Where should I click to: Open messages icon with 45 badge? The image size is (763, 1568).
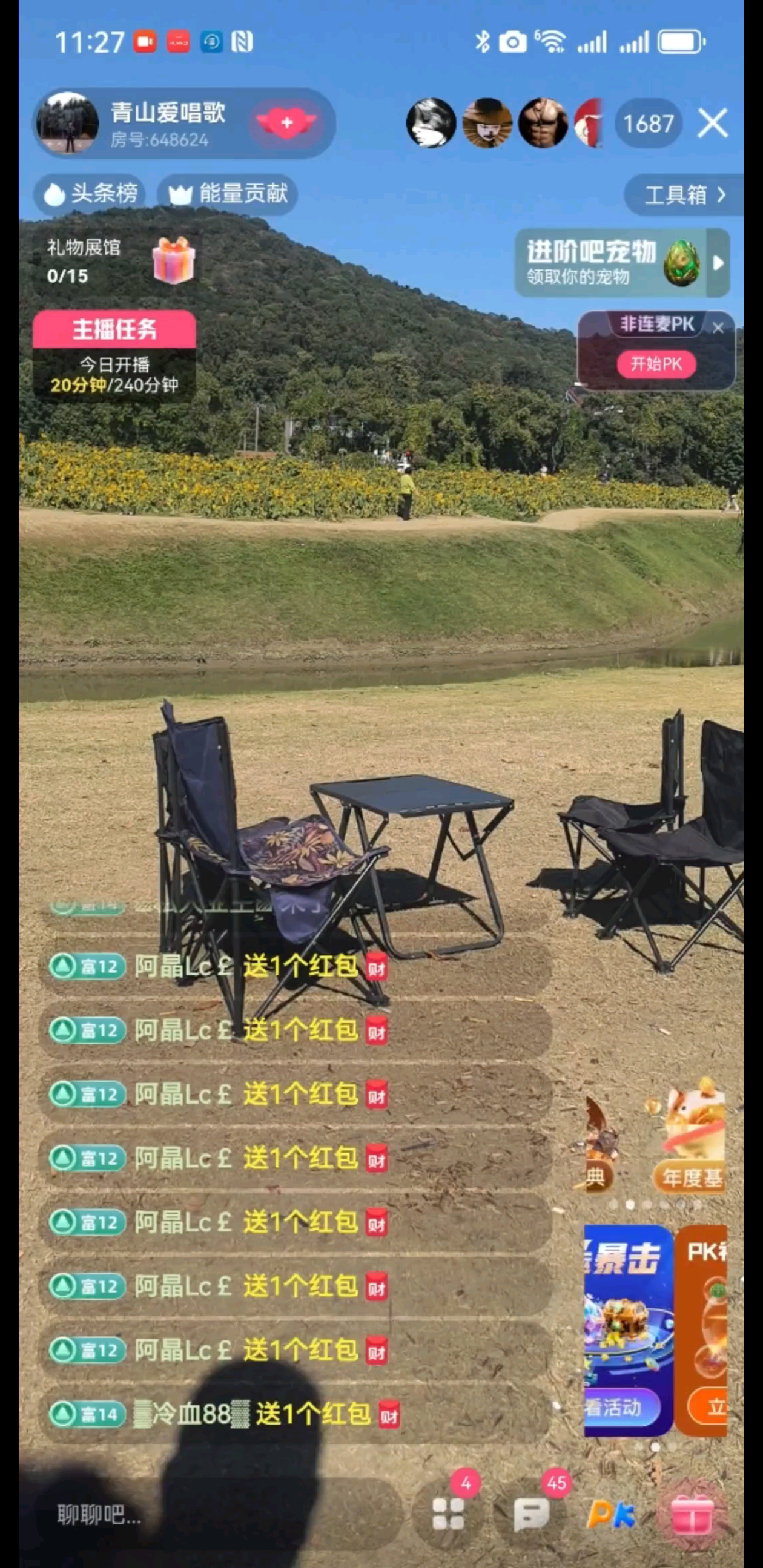531,1514
